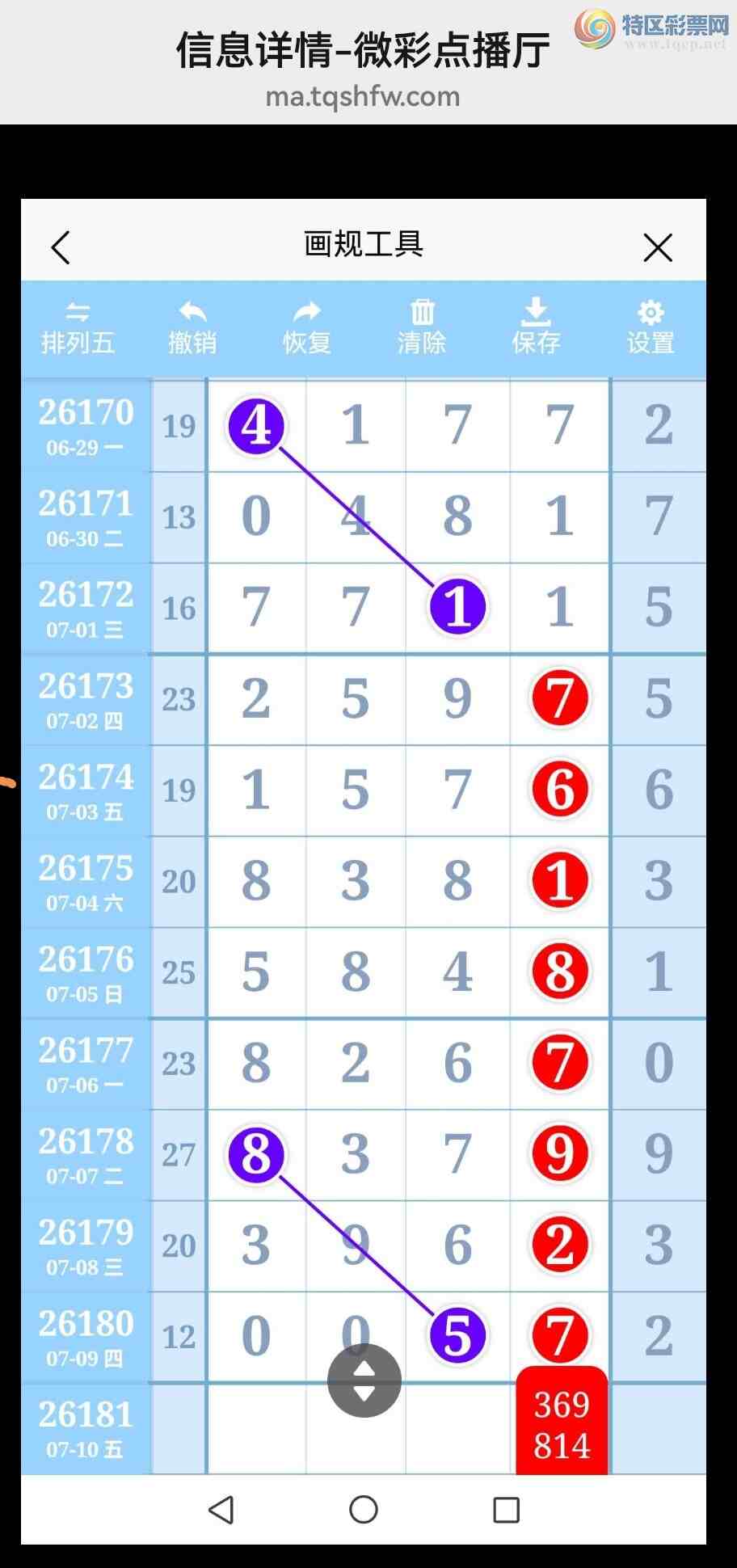This screenshot has width=737, height=1568.
Task: Save the chart with 保存
Action: click(x=536, y=328)
